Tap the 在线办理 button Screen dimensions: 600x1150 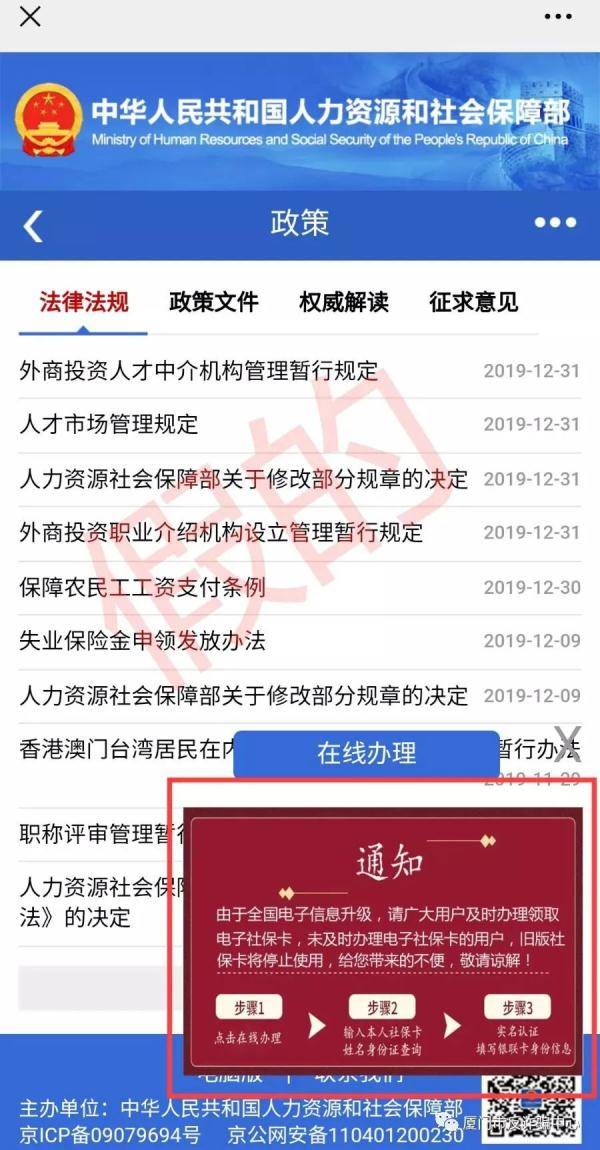[x=366, y=753]
